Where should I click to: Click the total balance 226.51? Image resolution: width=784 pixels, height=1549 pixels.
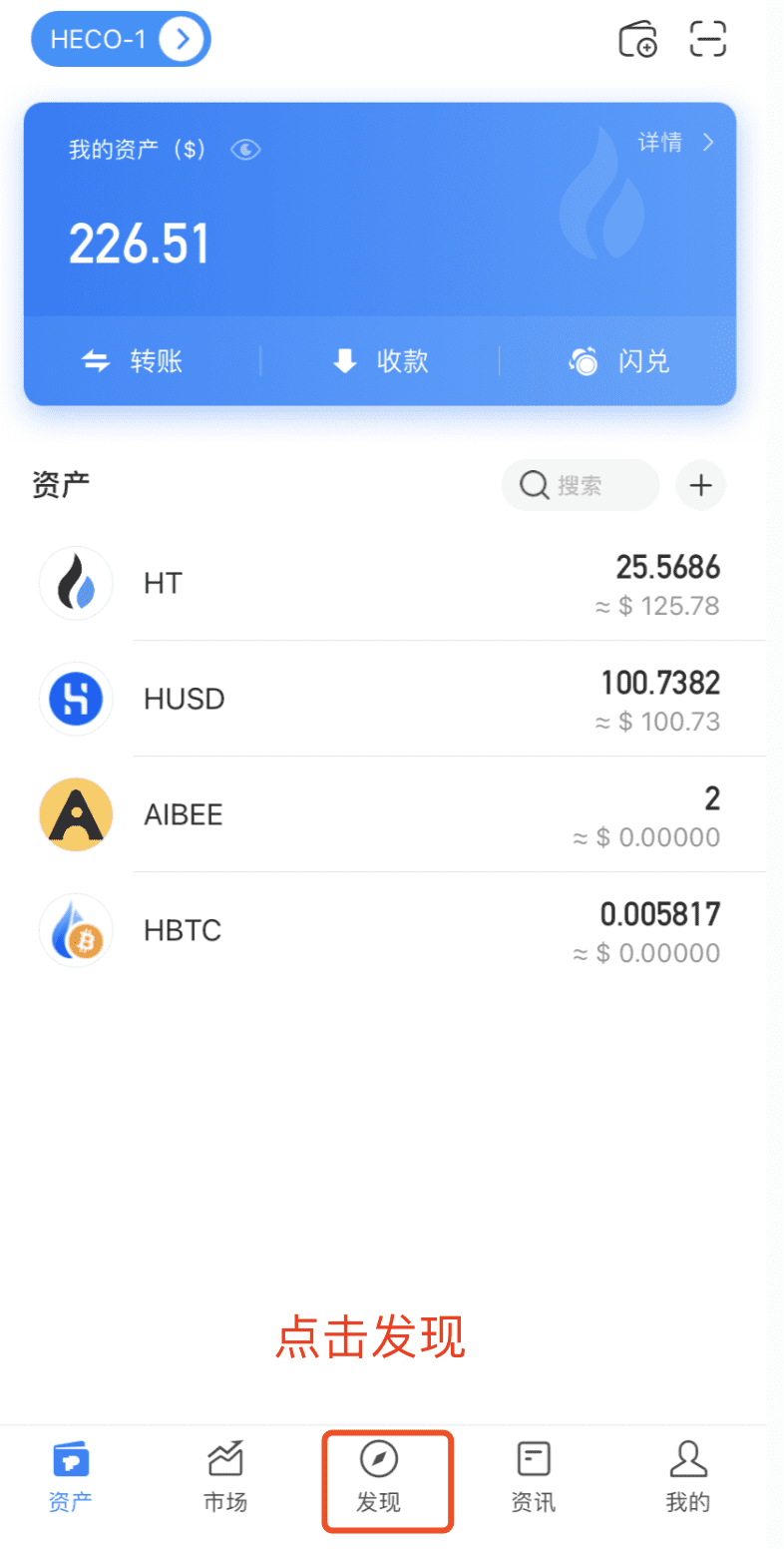click(140, 243)
